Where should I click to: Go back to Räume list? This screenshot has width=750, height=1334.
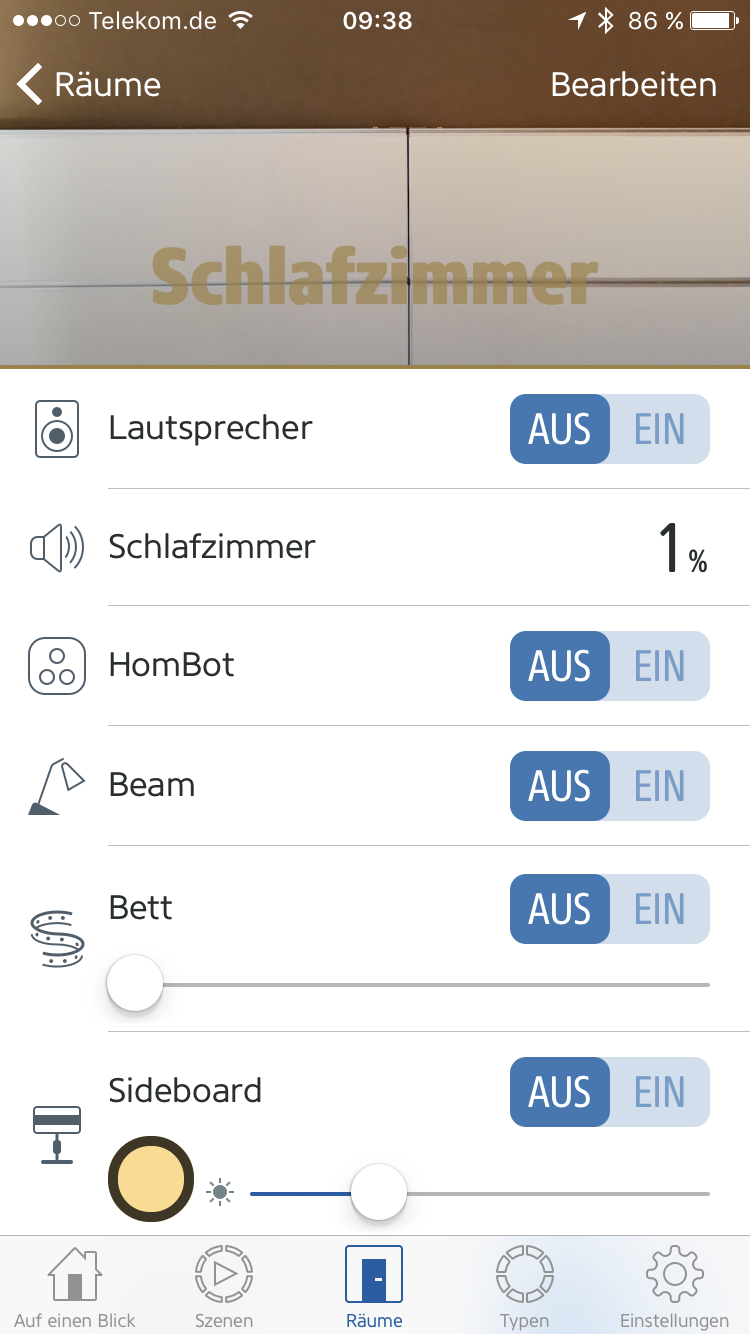[88, 85]
